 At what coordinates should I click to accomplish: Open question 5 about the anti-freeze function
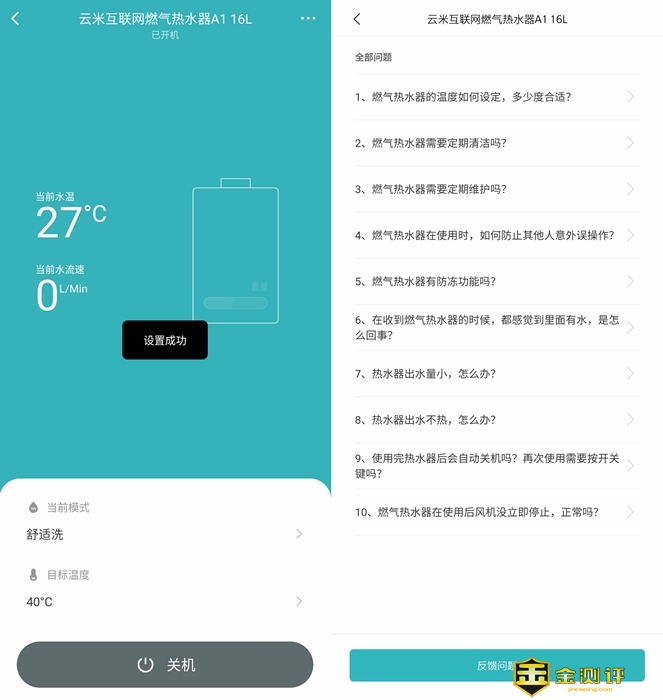[495, 281]
